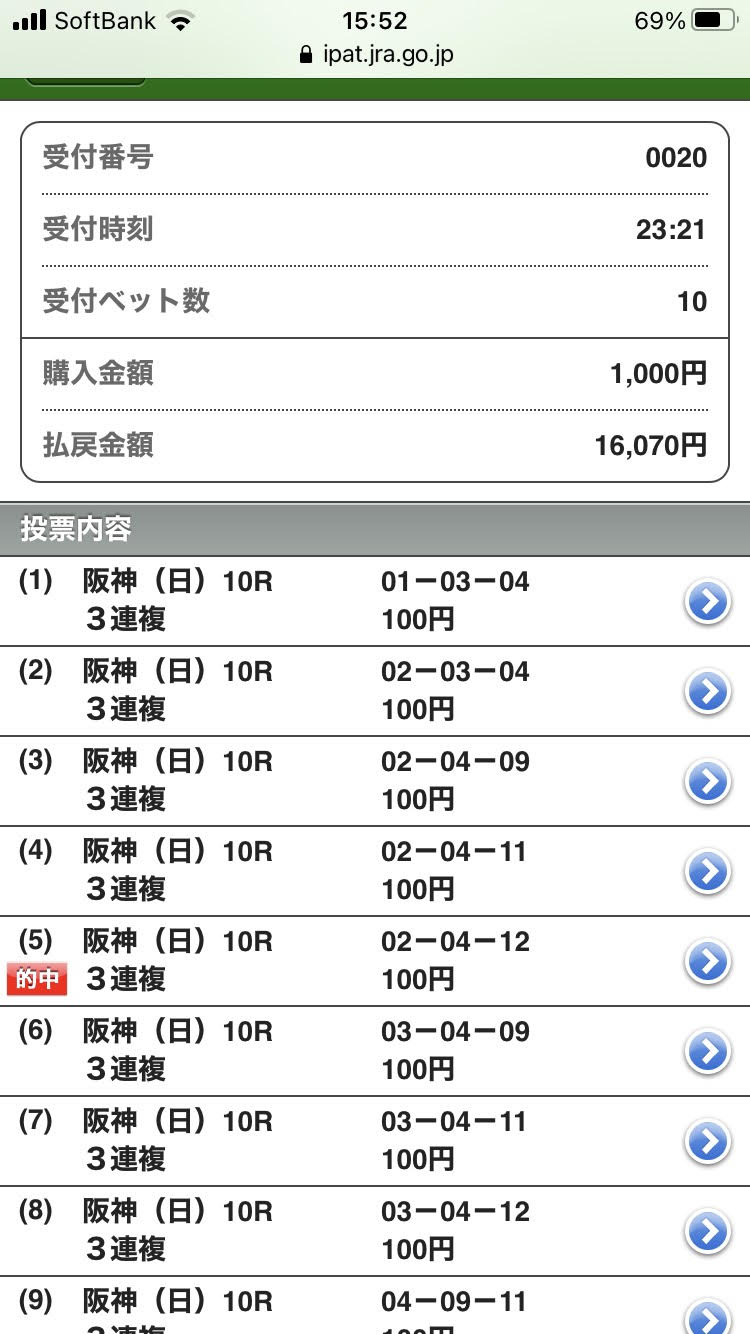Show the 03-04-12 bet details
This screenshot has height=1334, width=750.
point(708,1232)
